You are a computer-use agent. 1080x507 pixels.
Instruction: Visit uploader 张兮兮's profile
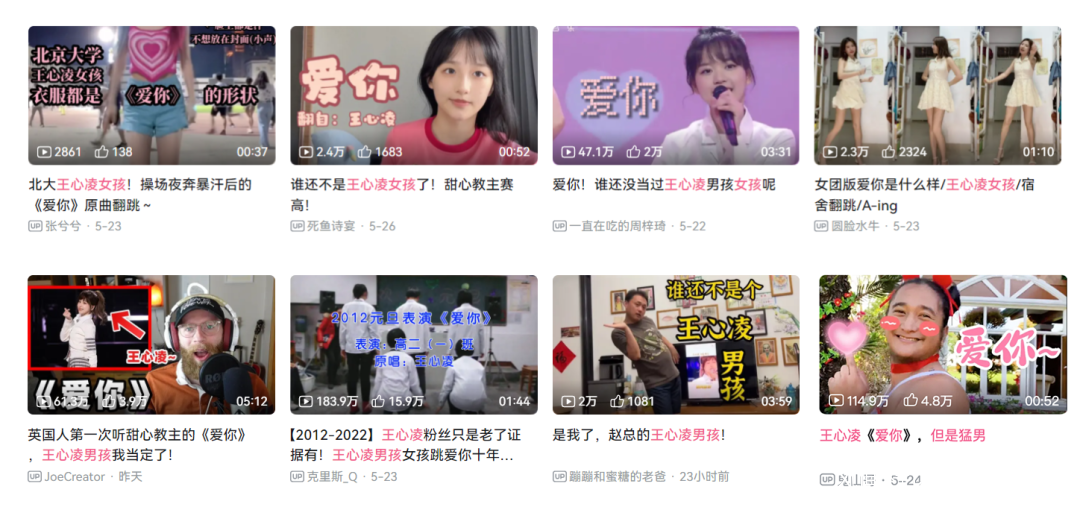(x=63, y=226)
